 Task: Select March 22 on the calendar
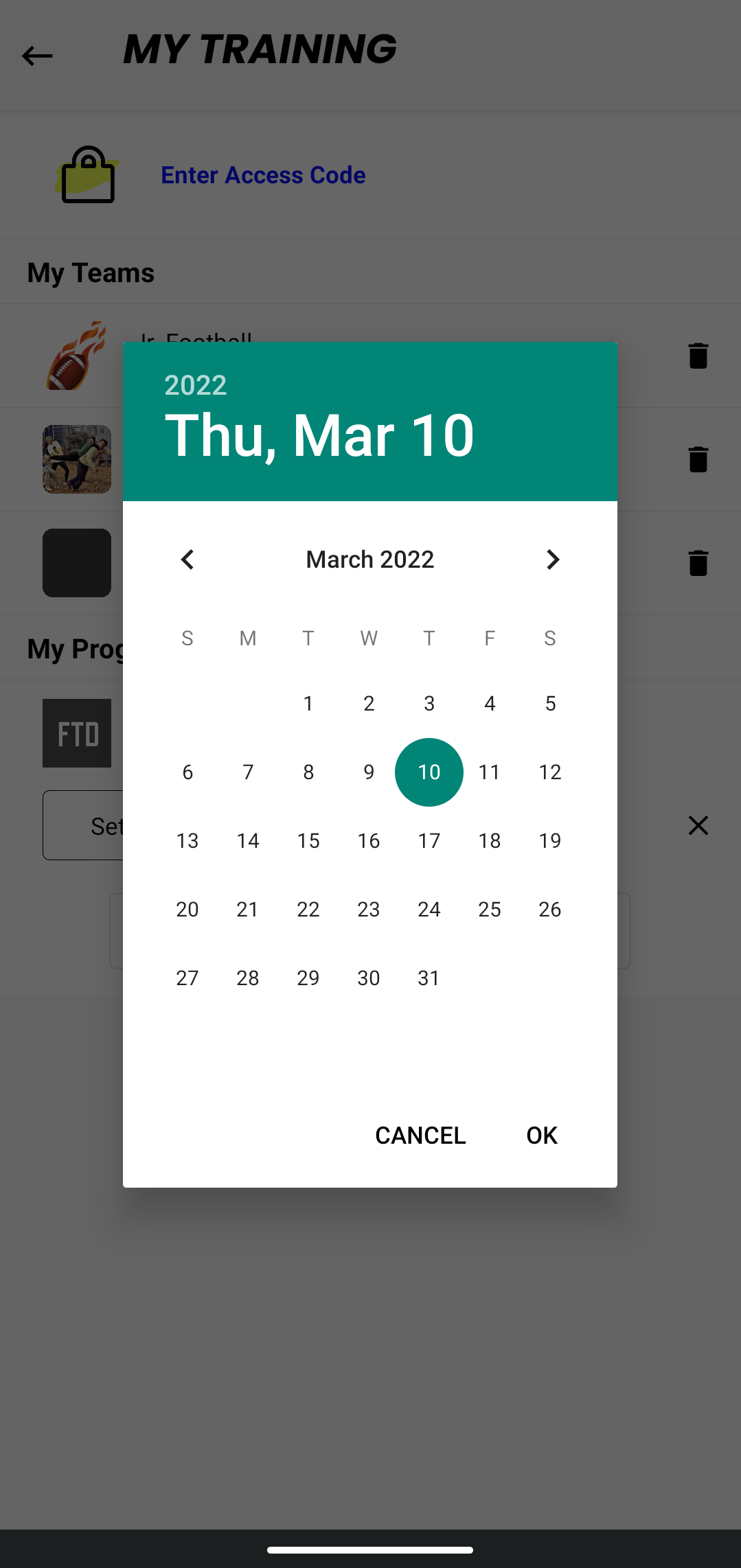308,909
